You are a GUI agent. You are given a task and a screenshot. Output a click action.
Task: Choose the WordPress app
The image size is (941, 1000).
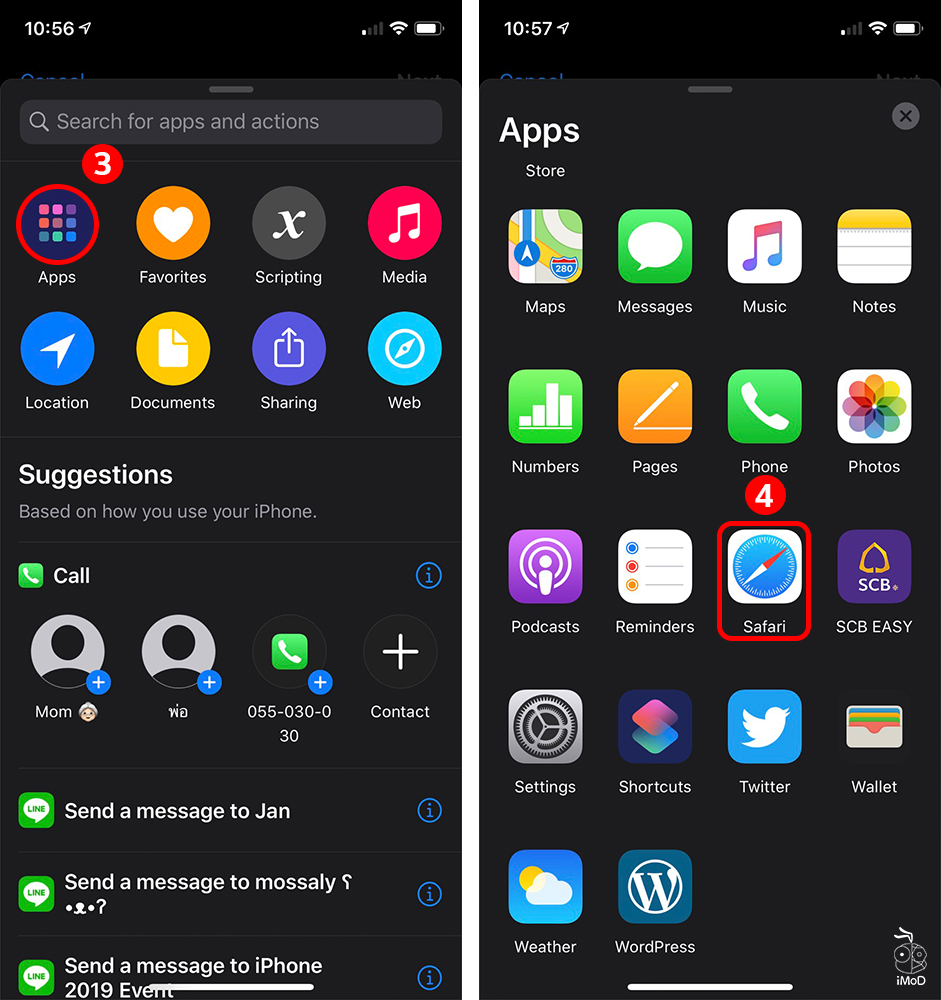pos(654,887)
